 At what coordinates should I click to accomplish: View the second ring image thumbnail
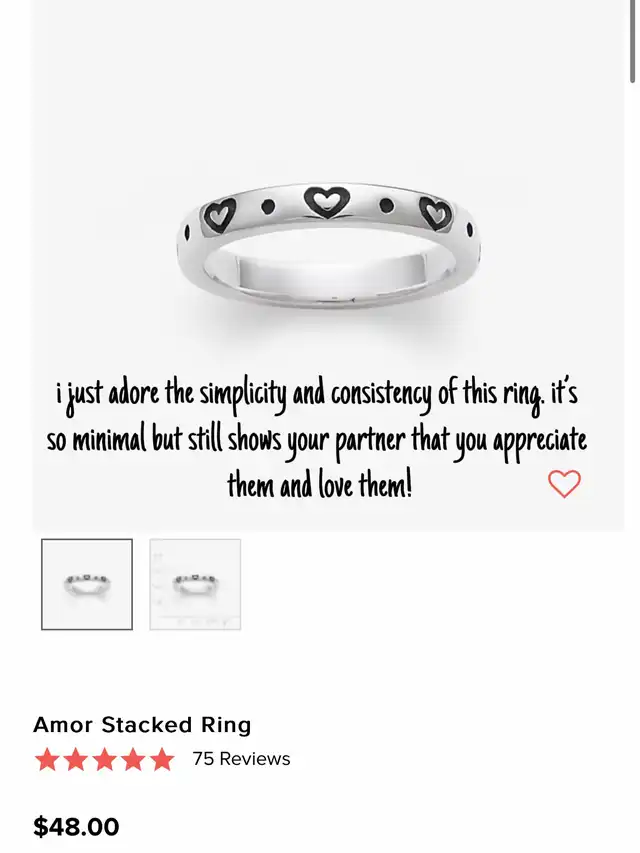(x=195, y=584)
